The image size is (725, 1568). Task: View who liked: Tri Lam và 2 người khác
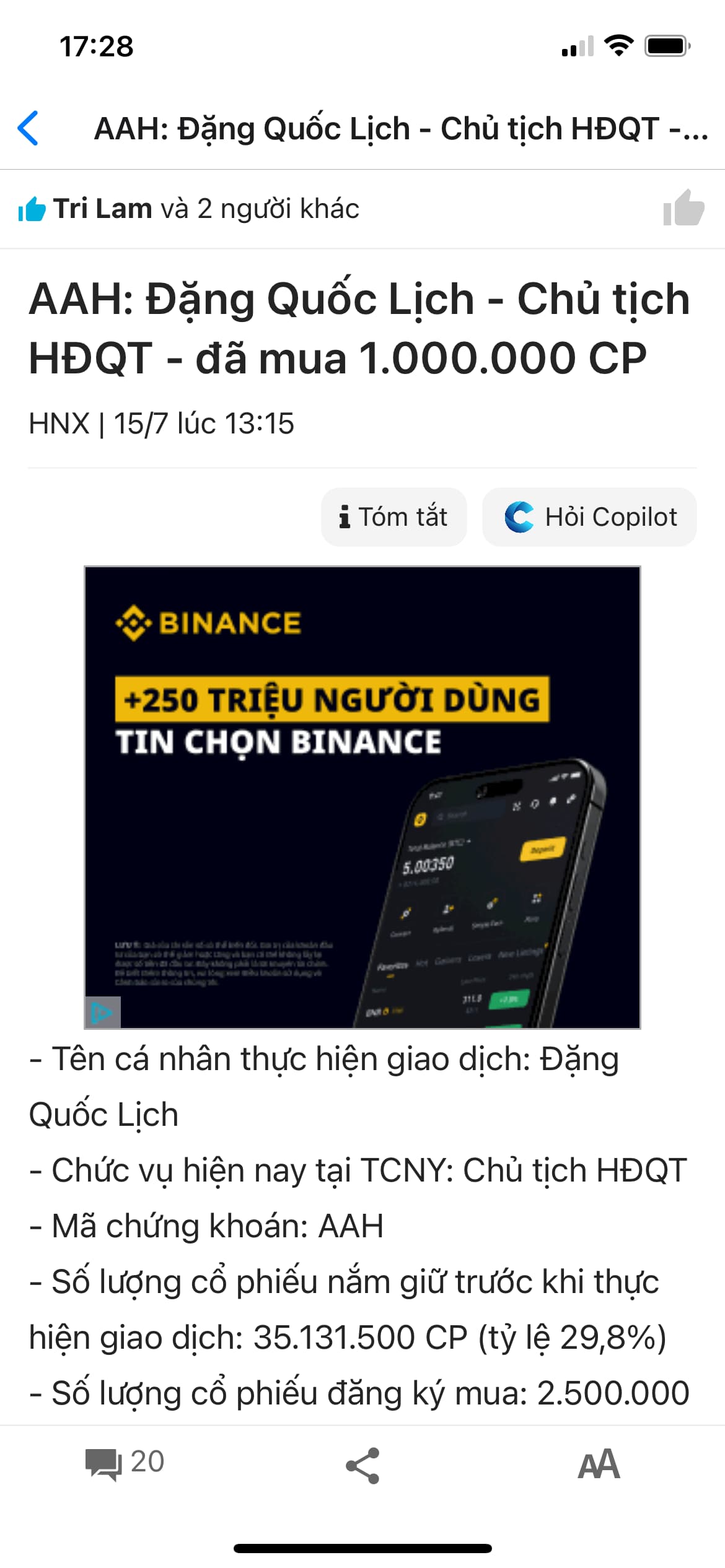(x=189, y=209)
